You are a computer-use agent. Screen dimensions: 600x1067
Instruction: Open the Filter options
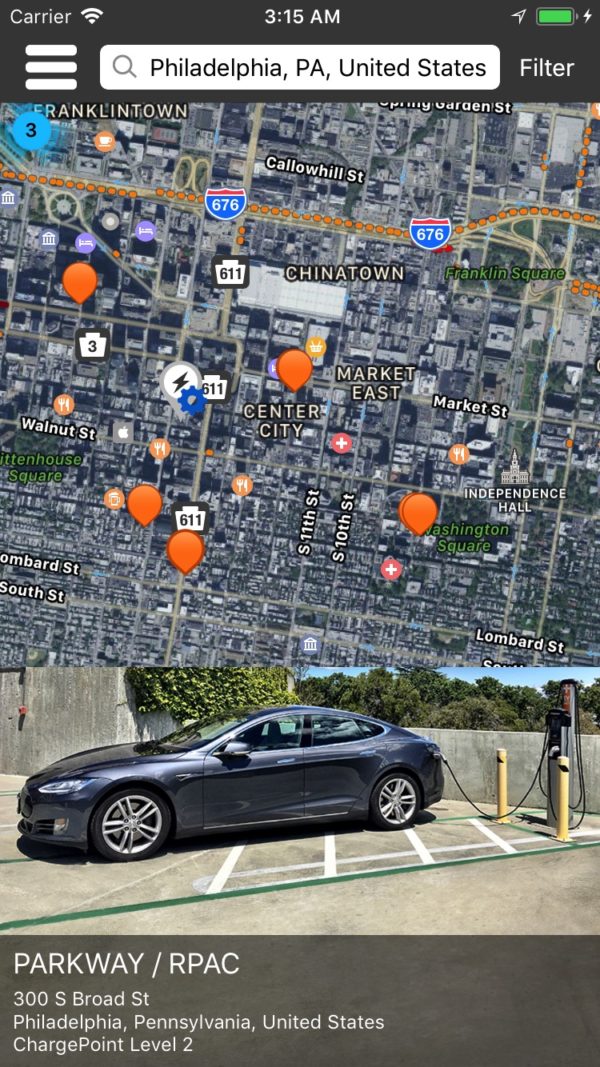point(547,67)
